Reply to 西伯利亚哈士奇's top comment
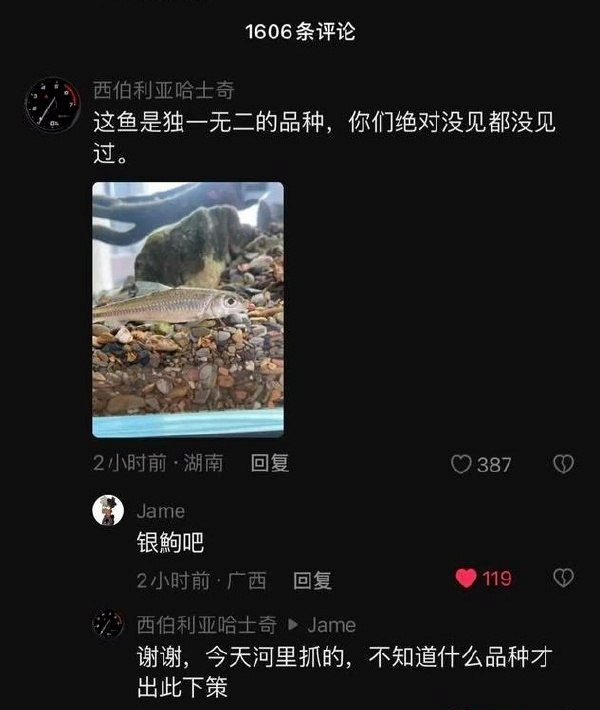 270,464
